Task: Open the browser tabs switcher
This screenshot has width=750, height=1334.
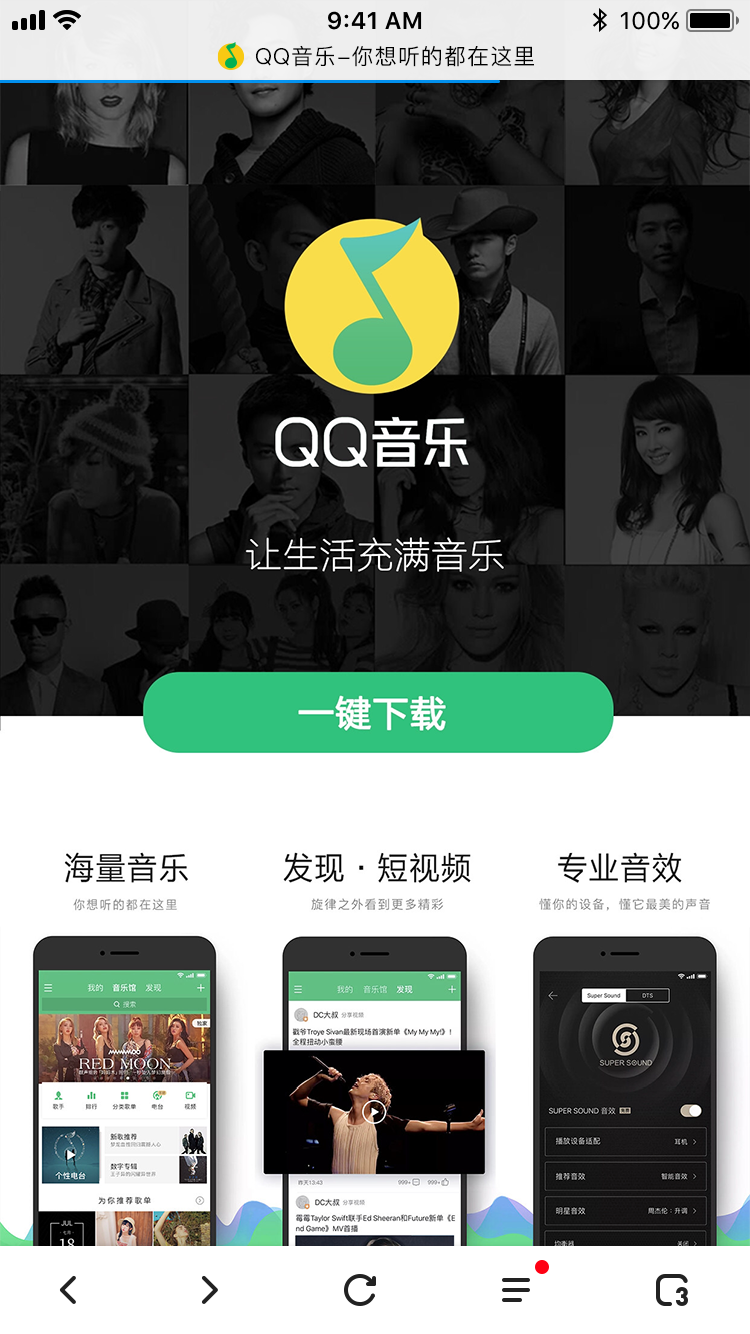Action: pyautogui.click(x=672, y=1290)
